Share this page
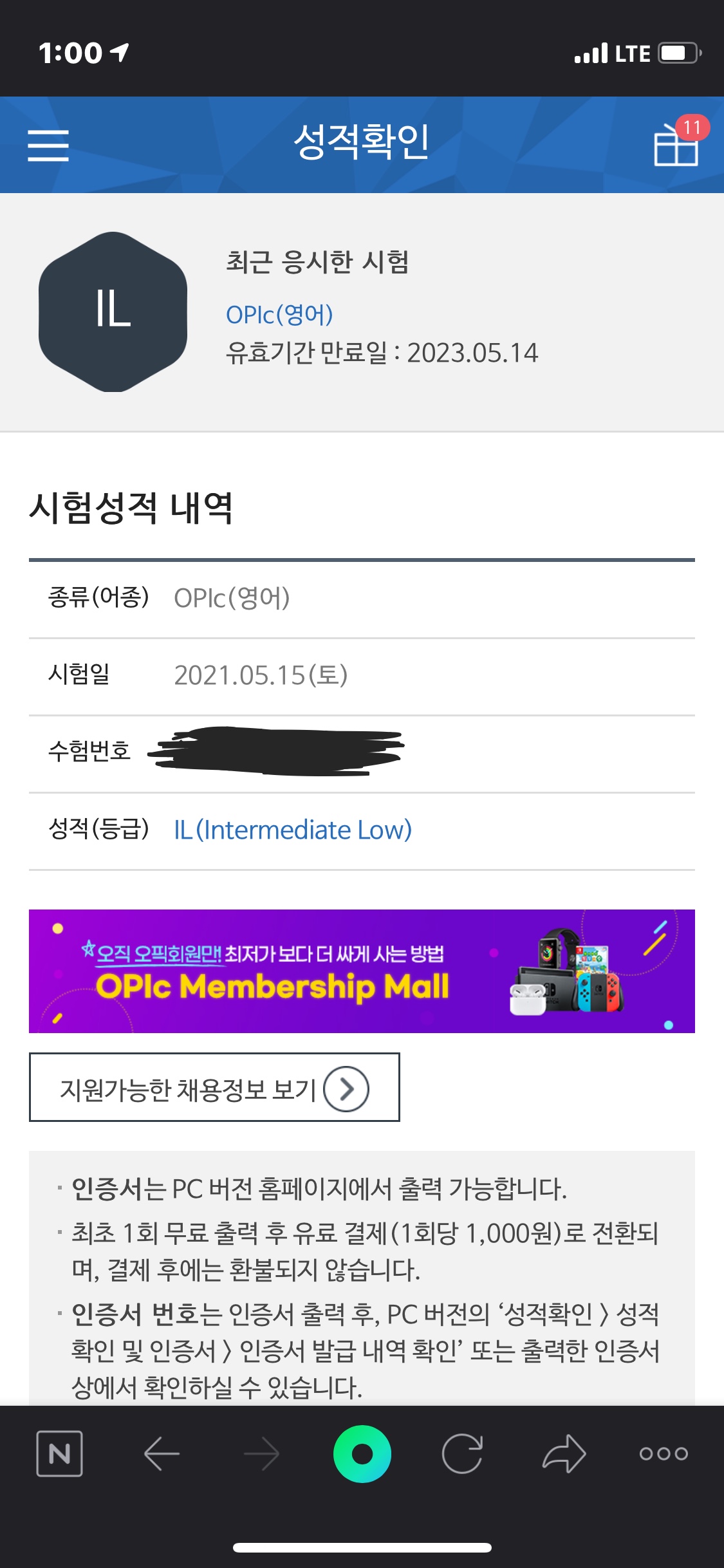This screenshot has height=1568, width=724. tap(564, 1453)
